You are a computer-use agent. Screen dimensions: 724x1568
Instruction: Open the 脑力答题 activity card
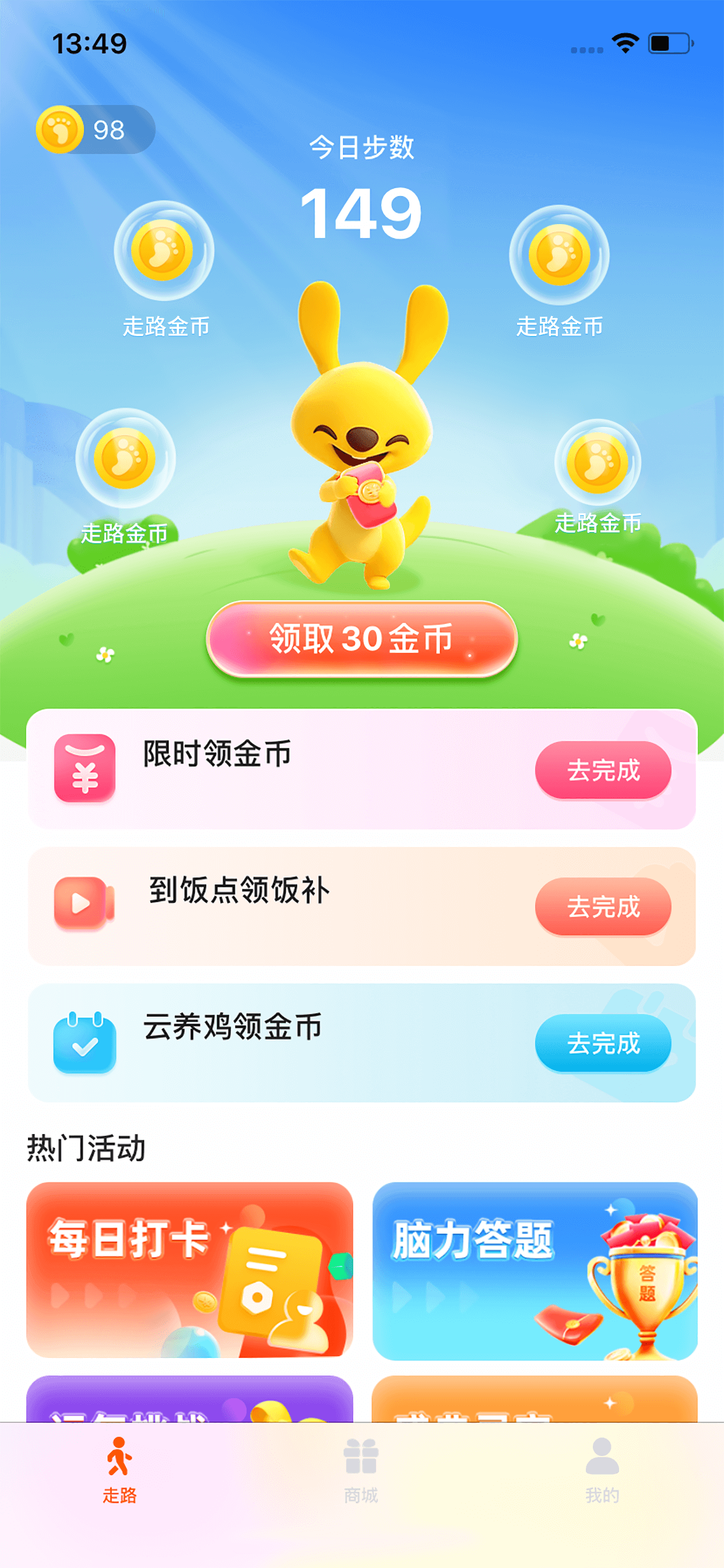point(534,1270)
